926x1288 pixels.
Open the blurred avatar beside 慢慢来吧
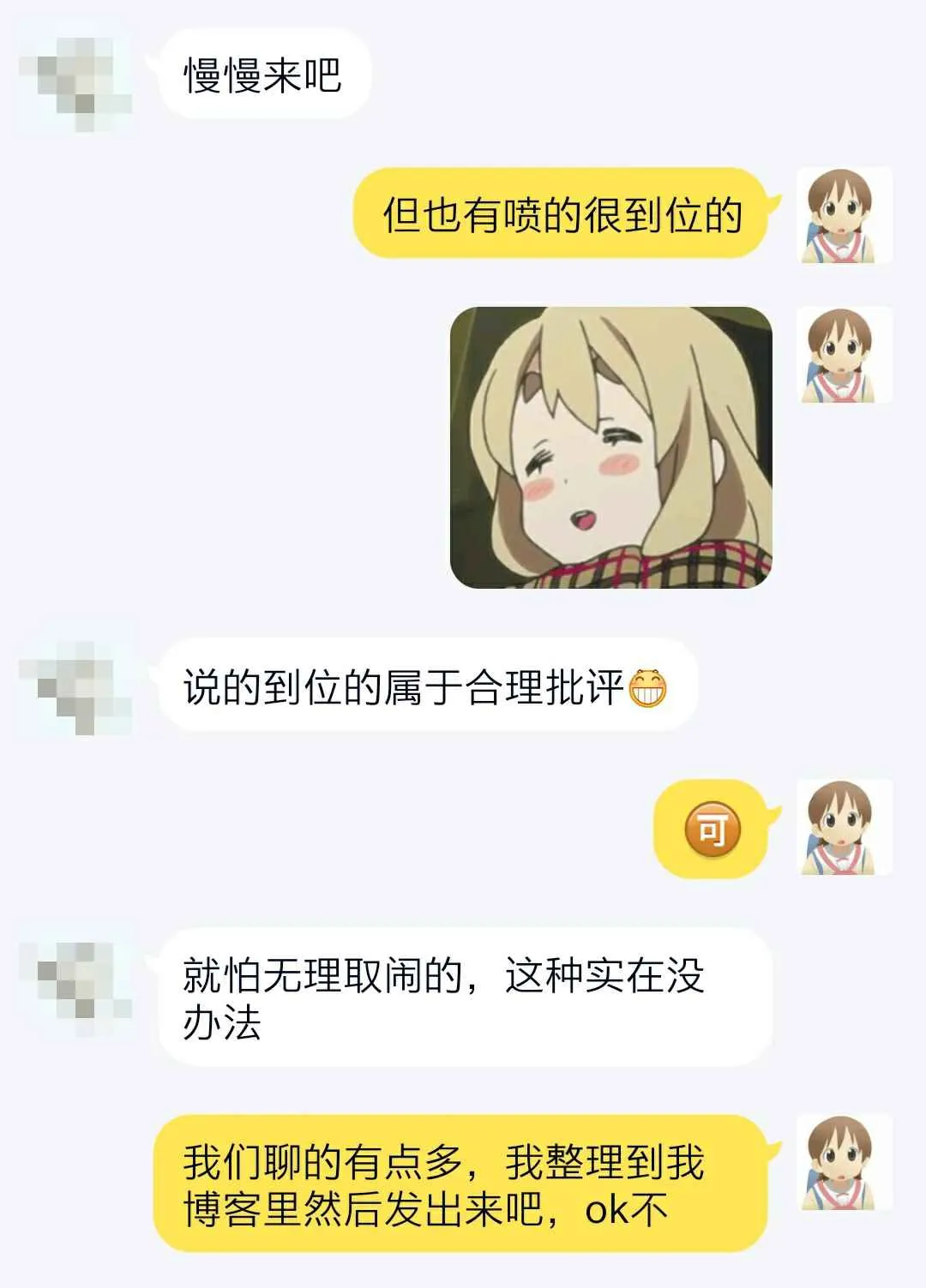[x=75, y=79]
